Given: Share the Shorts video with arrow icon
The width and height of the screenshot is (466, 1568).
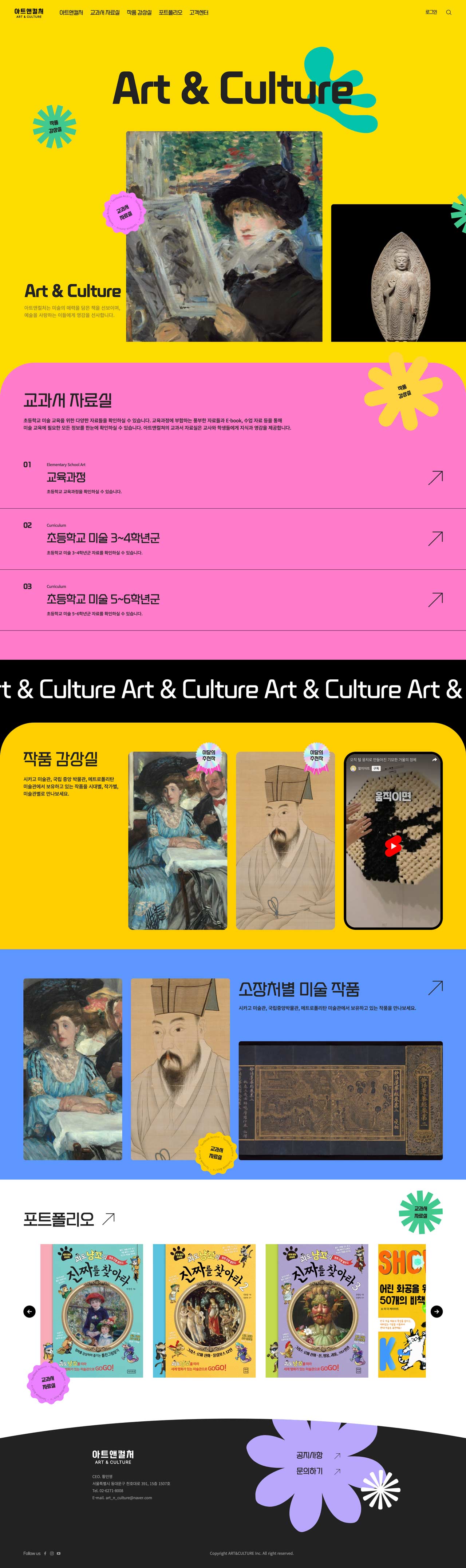Looking at the screenshot, I should [434, 760].
